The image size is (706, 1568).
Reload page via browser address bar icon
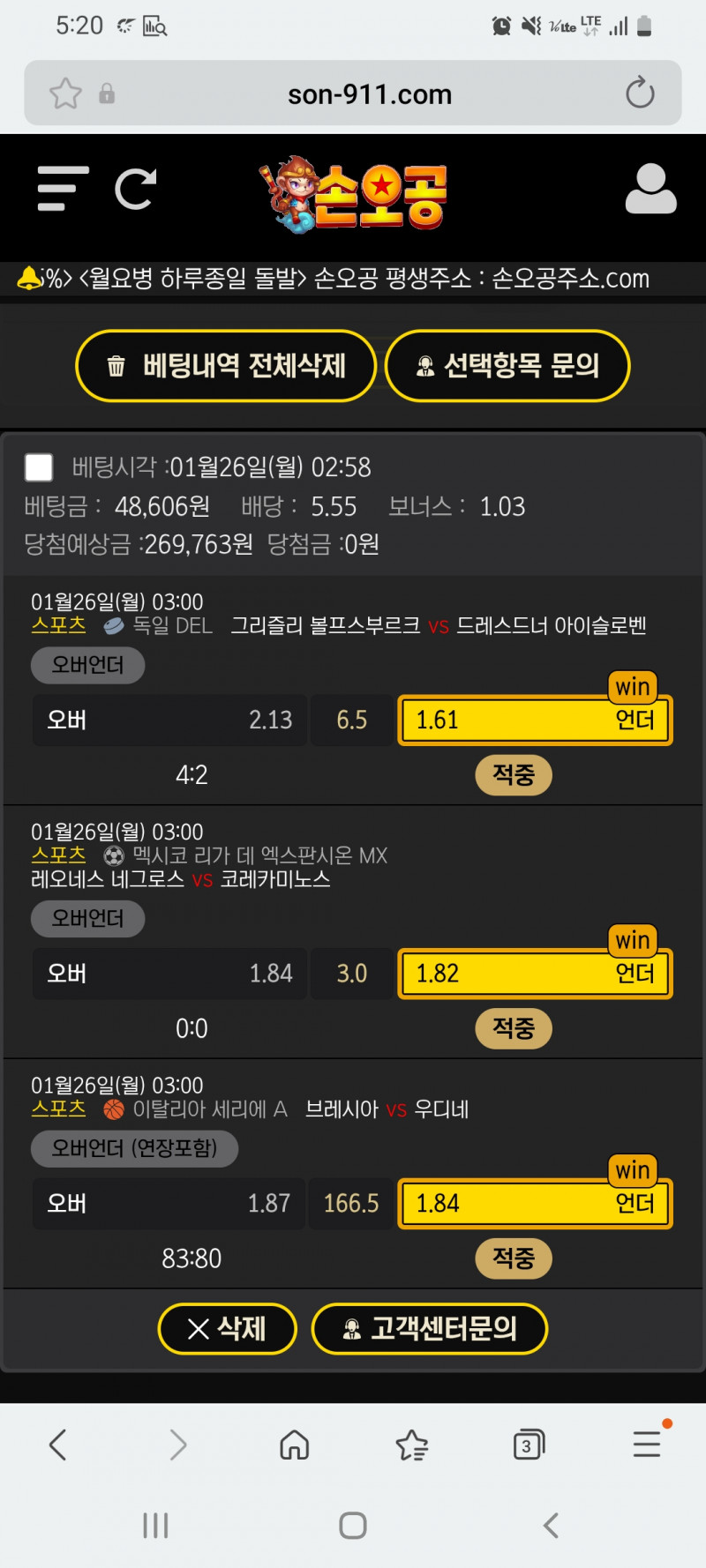[640, 93]
